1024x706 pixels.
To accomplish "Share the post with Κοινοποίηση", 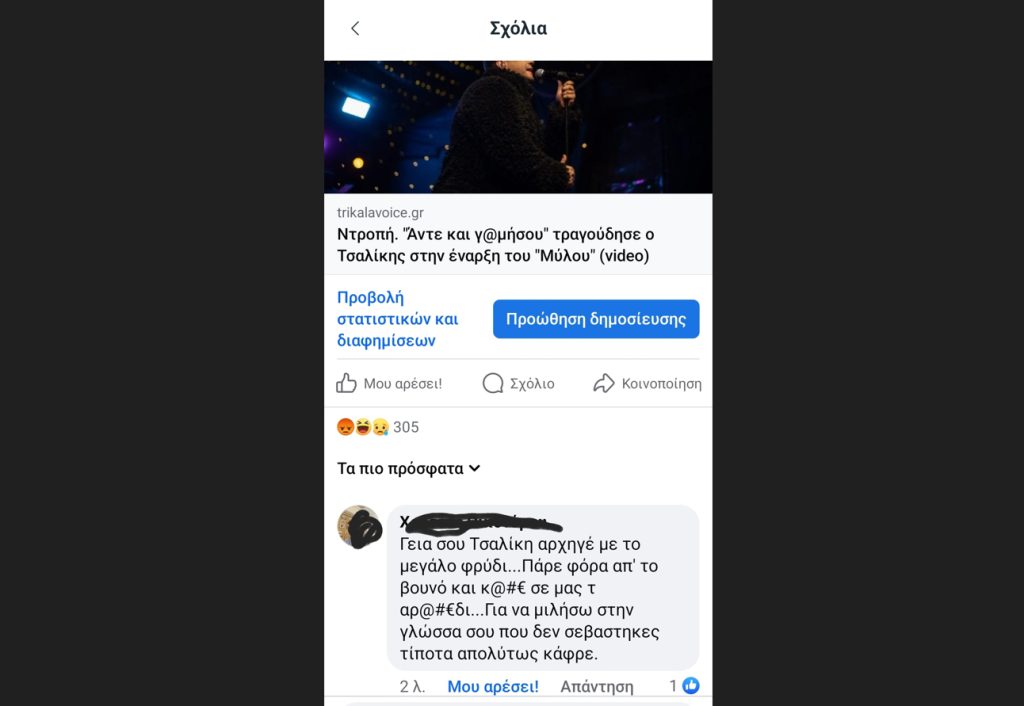I will click(647, 383).
